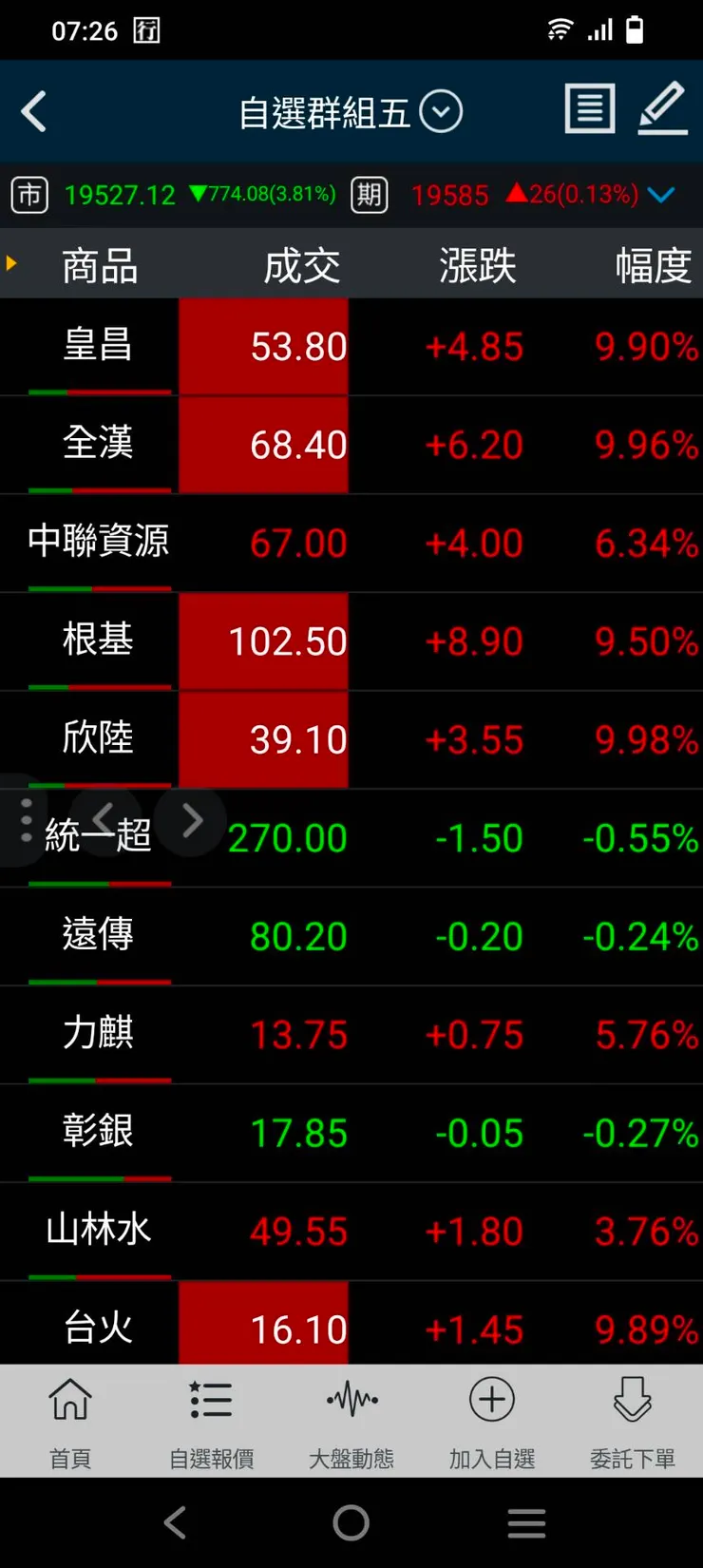Open the list view icon in header
The width and height of the screenshot is (703, 1568).
[590, 109]
